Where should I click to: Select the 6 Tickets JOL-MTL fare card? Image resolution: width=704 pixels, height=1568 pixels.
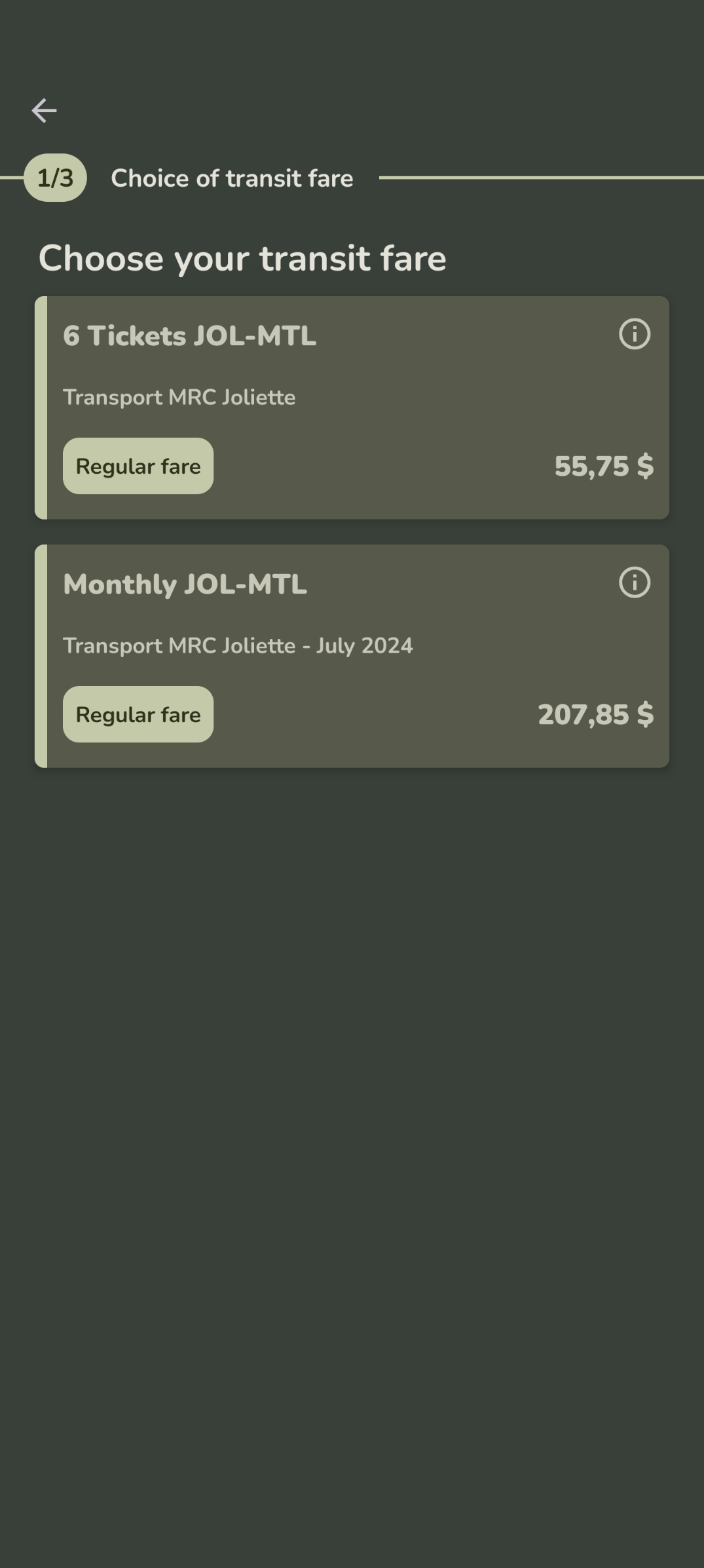[352, 408]
